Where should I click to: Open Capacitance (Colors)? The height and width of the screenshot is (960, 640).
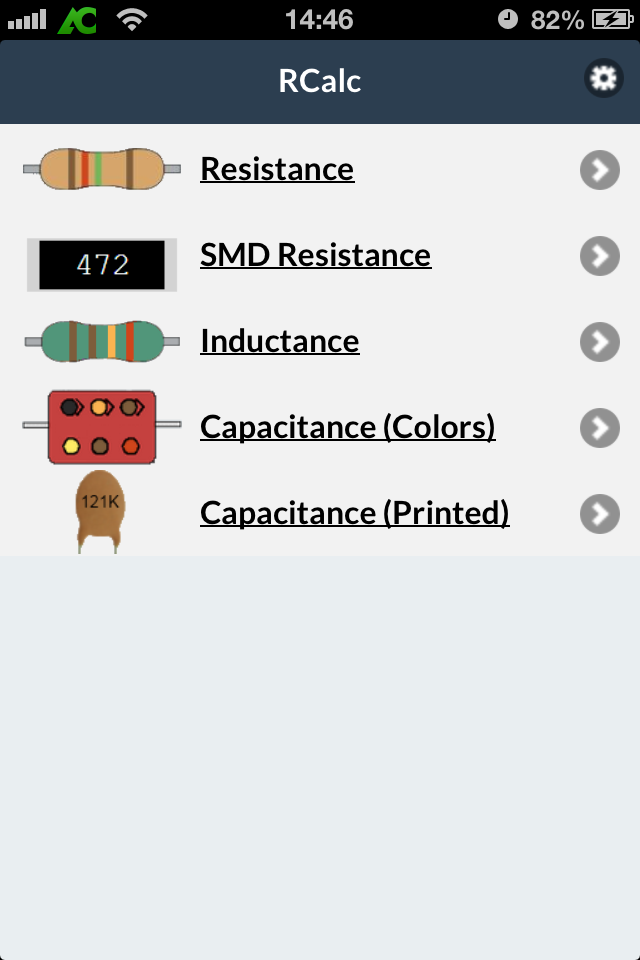tap(347, 427)
